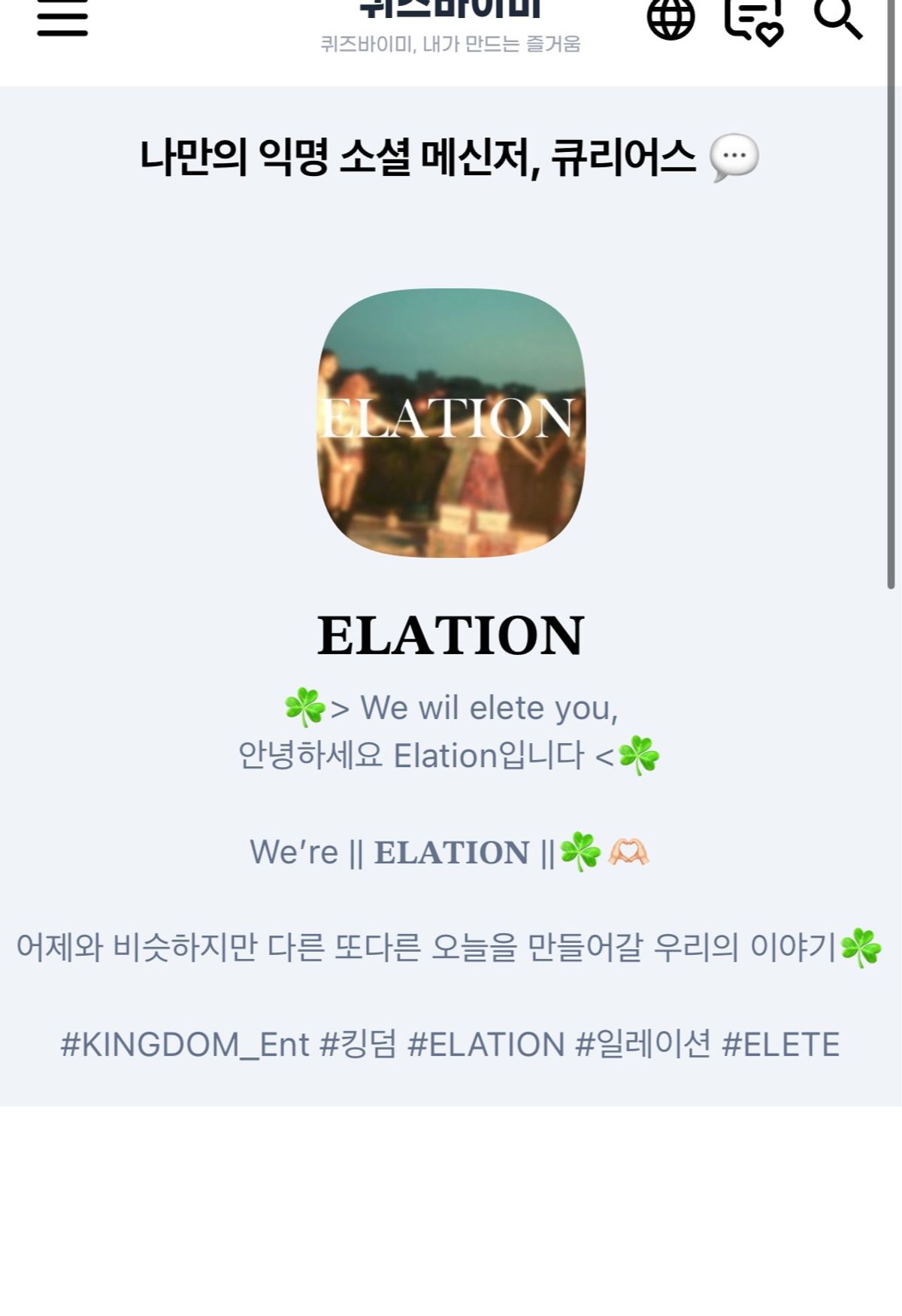Viewport: 902px width, 1316px height.
Task: Open the ELATION profile picture
Action: [x=451, y=423]
